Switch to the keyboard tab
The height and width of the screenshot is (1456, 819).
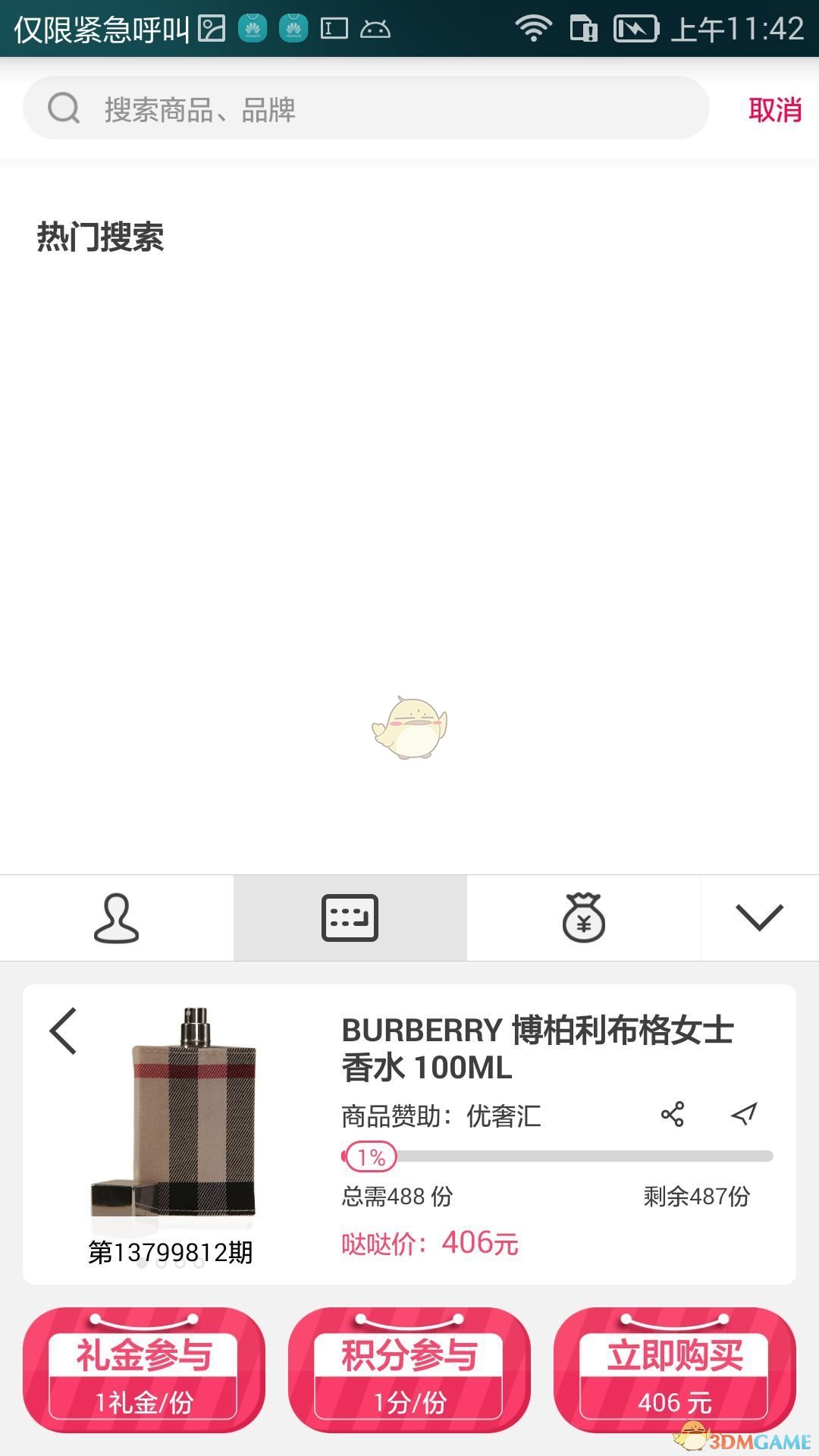click(350, 918)
